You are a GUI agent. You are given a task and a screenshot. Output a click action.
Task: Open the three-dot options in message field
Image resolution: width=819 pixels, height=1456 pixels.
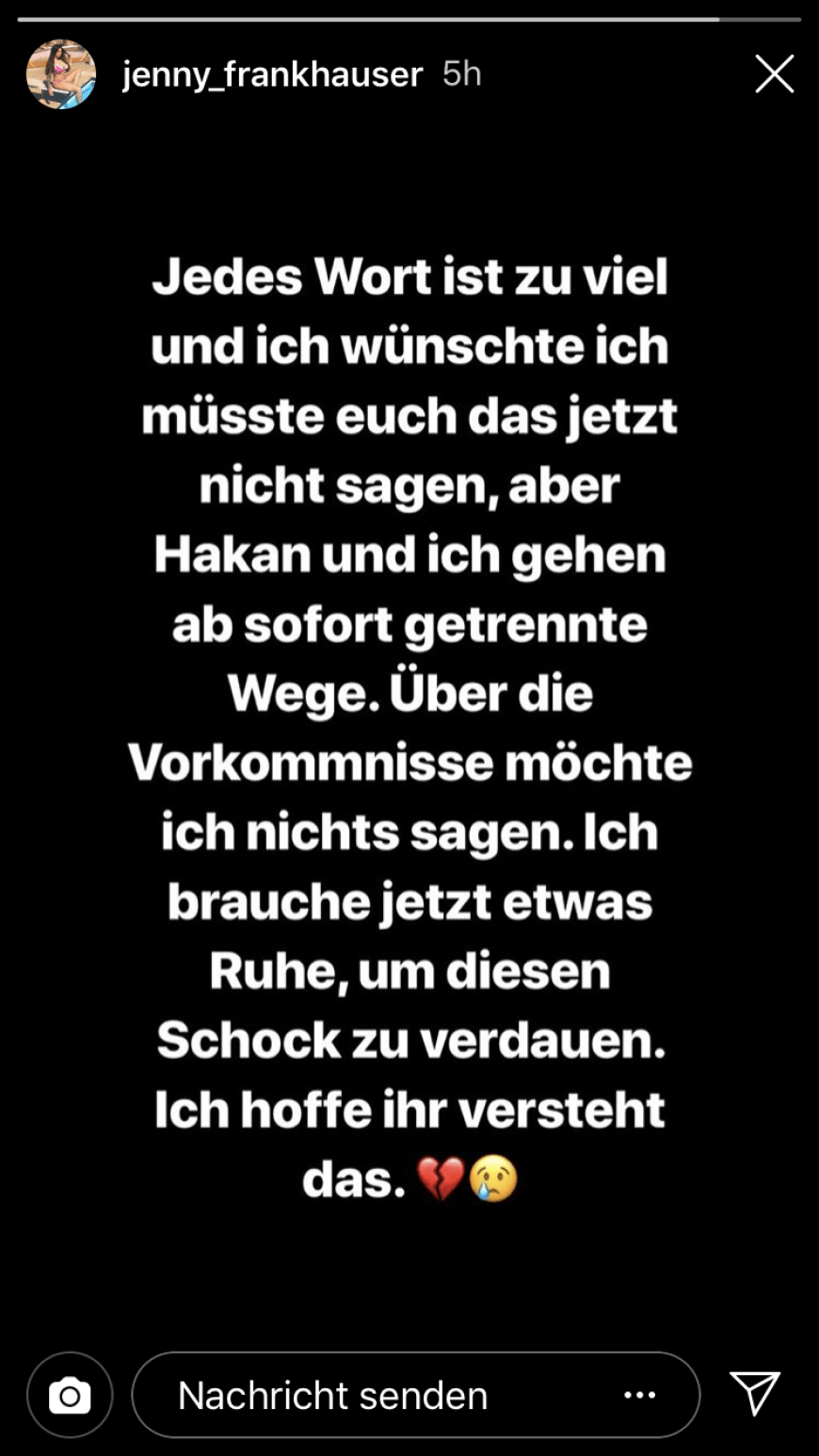click(640, 1395)
